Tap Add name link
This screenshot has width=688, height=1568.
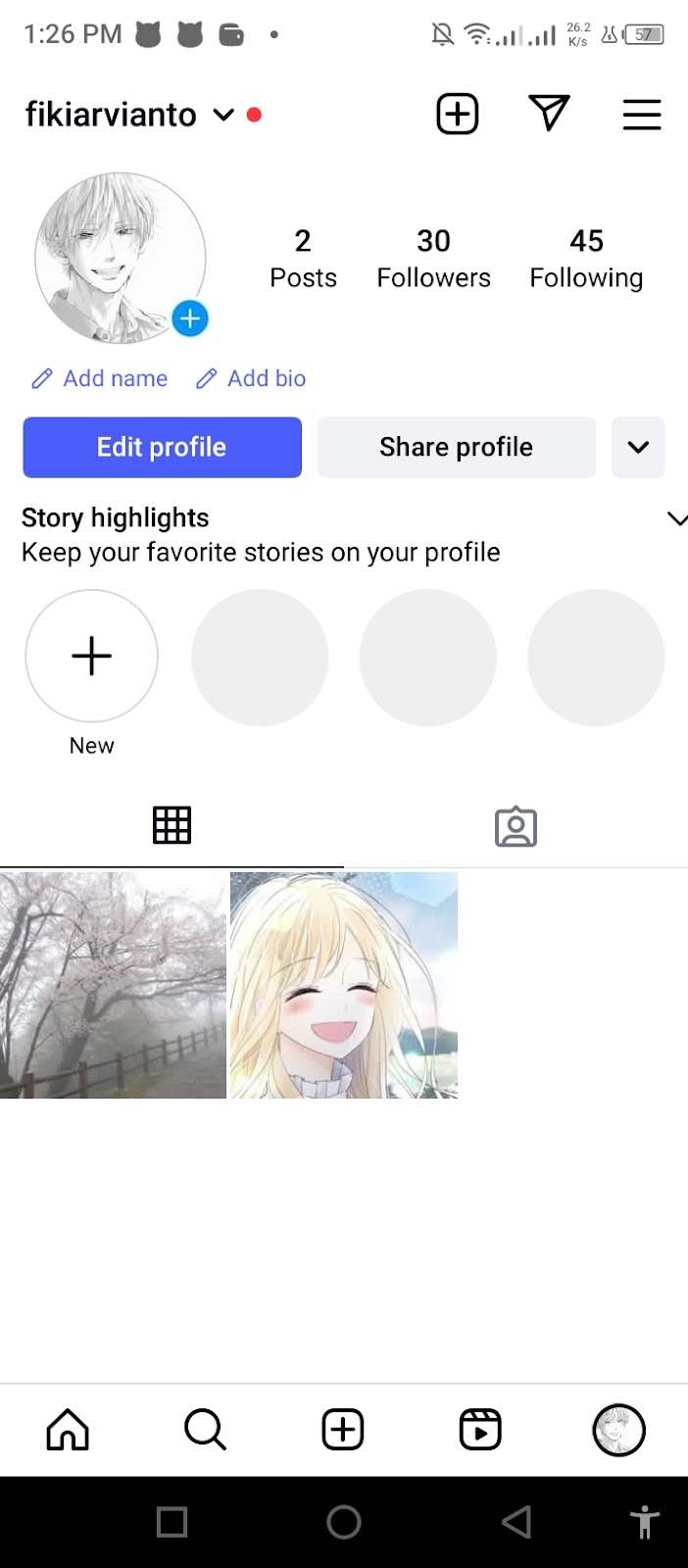(101, 378)
